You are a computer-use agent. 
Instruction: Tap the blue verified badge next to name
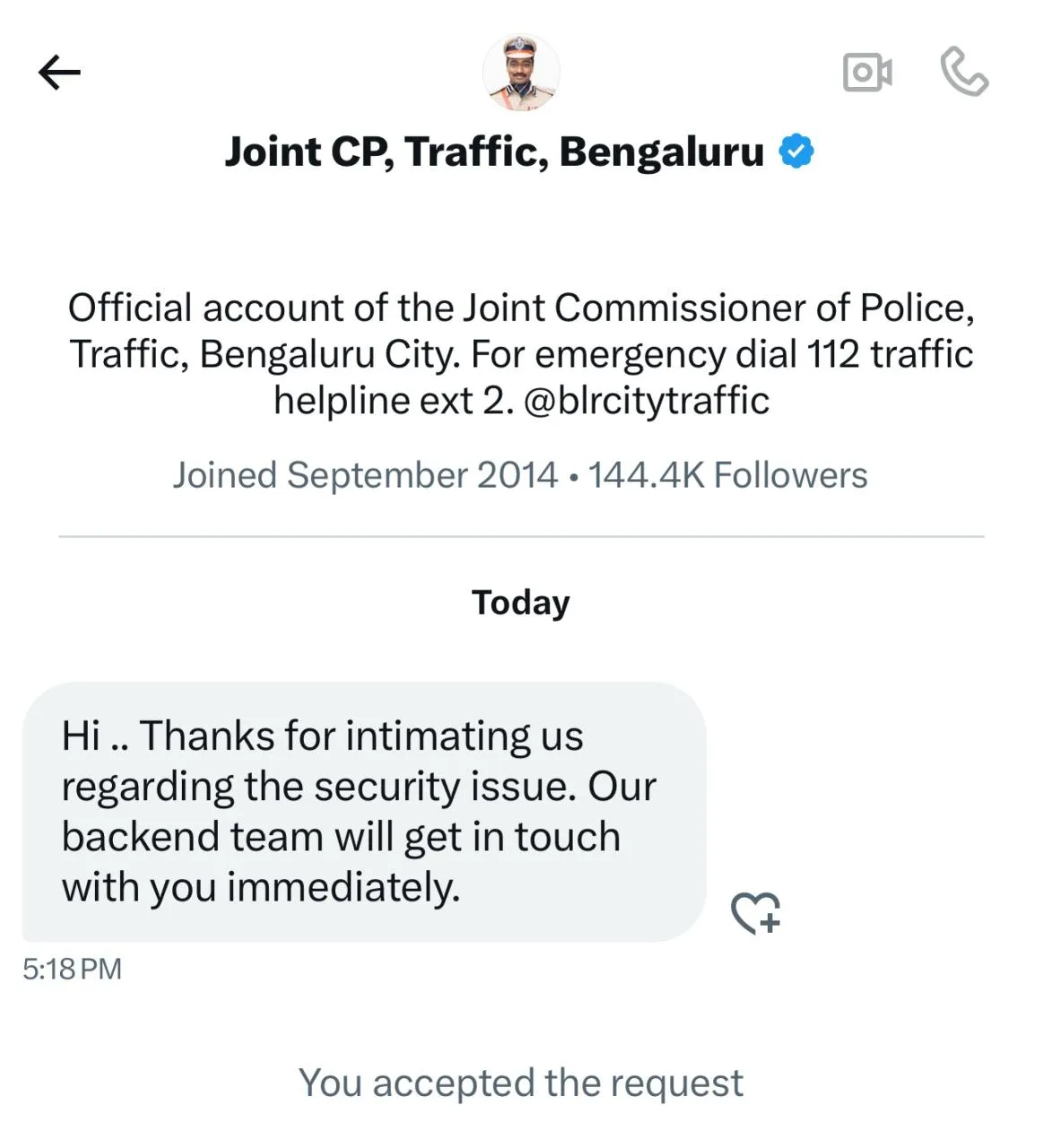(x=796, y=151)
